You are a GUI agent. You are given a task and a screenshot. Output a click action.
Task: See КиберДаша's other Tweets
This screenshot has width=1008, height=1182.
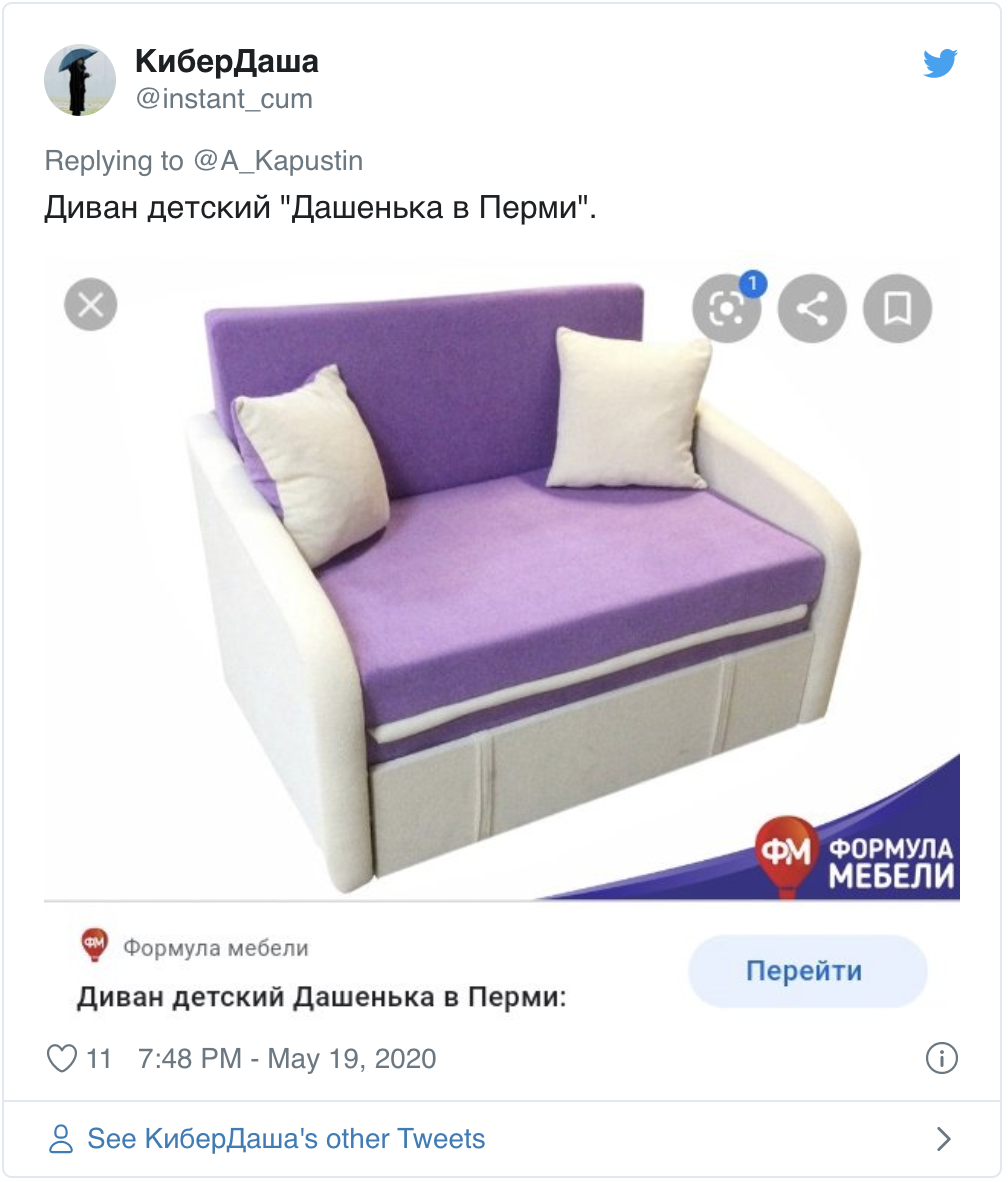click(x=286, y=1139)
